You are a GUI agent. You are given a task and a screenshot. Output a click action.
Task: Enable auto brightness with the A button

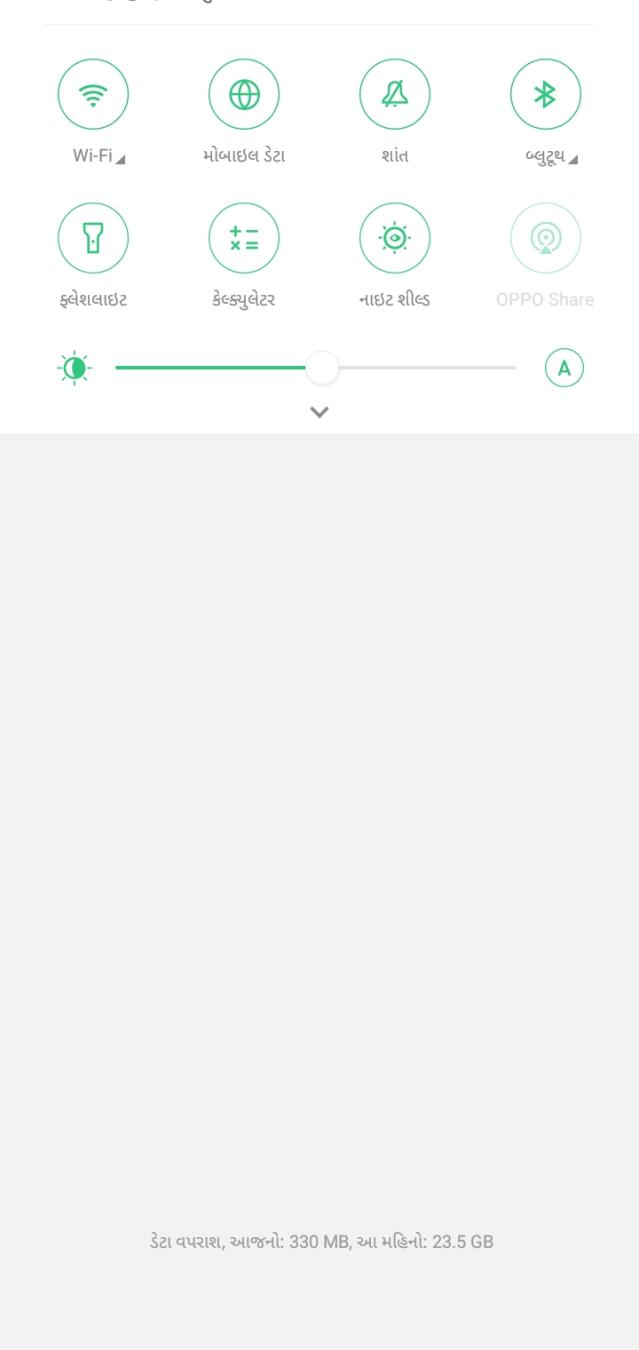click(x=564, y=368)
